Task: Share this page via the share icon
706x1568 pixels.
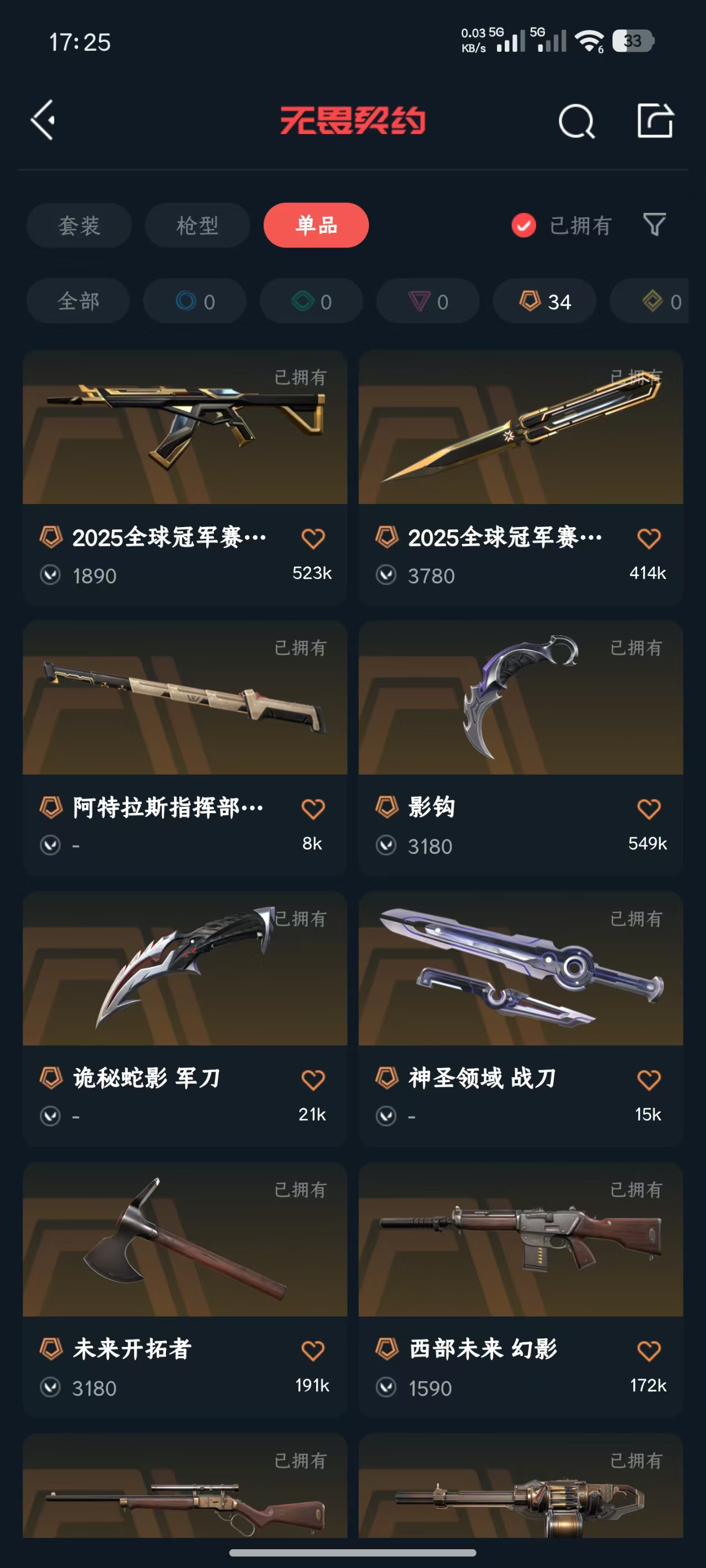Action: [655, 121]
